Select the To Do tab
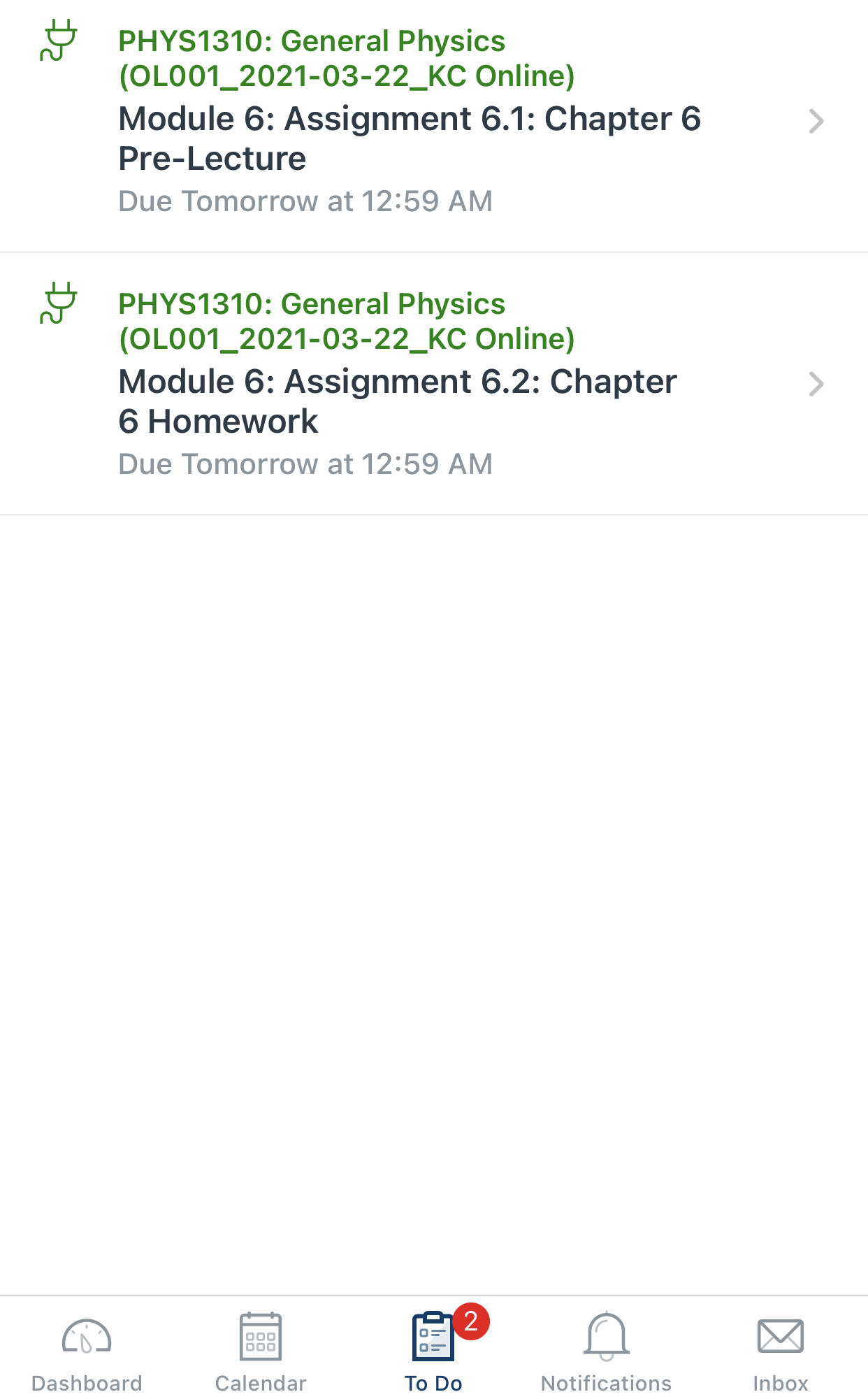Image resolution: width=868 pixels, height=1399 pixels. click(434, 1351)
